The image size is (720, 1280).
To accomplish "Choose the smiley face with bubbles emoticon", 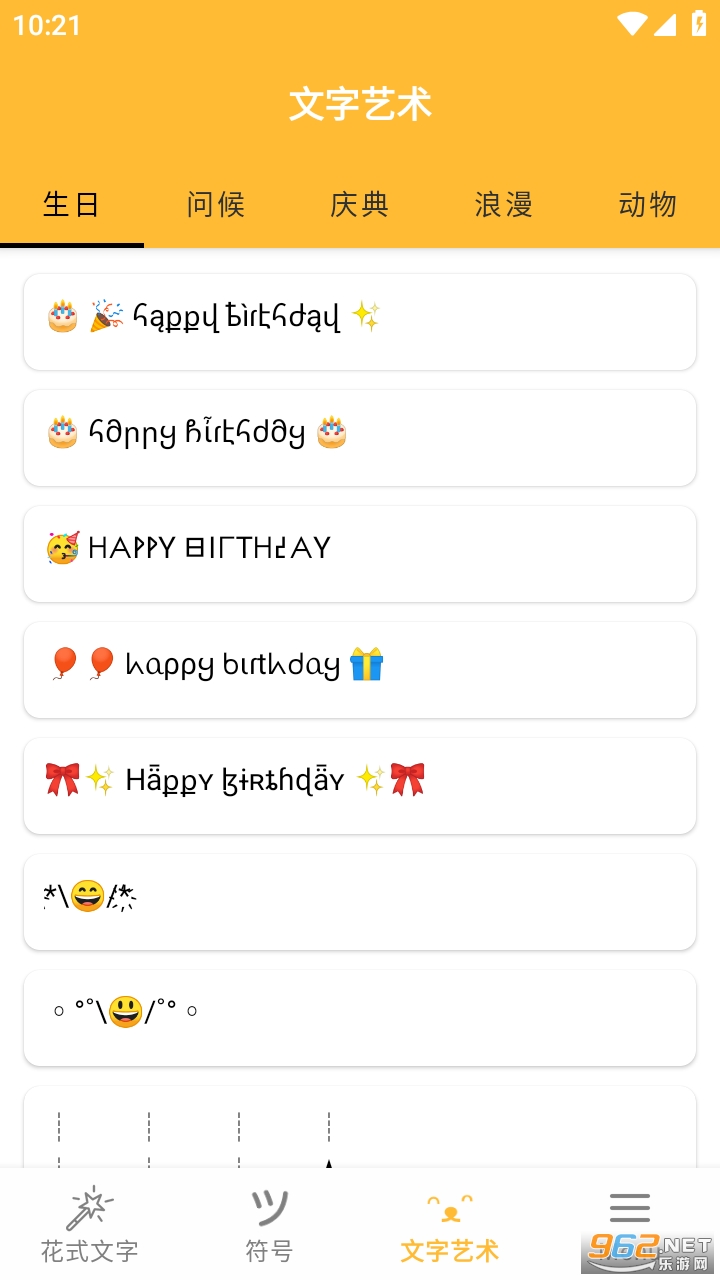I will click(x=360, y=1017).
